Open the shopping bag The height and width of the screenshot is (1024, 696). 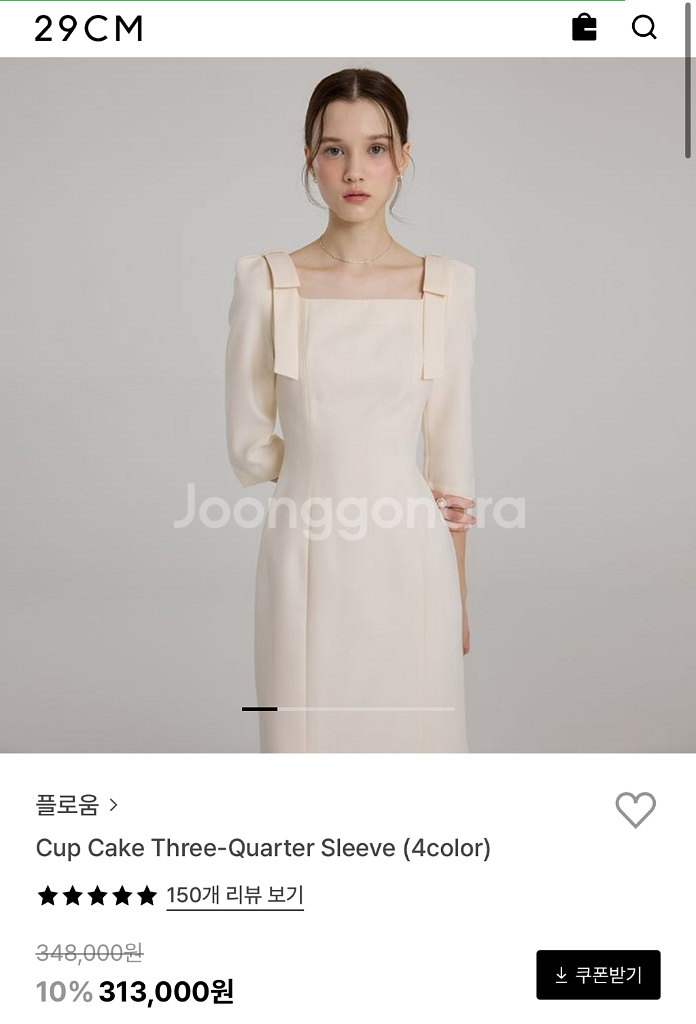pyautogui.click(x=584, y=27)
